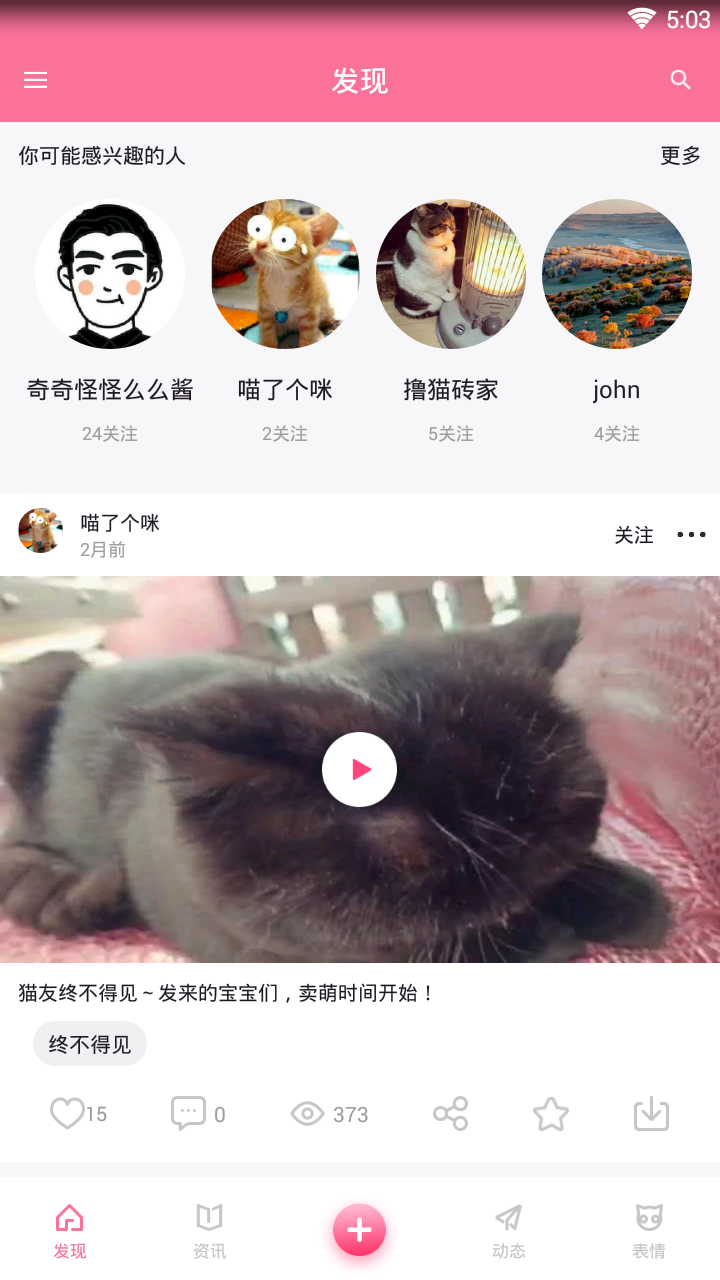The height and width of the screenshot is (1280, 720).
Task: Share the post via the share icon
Action: pos(450,1113)
